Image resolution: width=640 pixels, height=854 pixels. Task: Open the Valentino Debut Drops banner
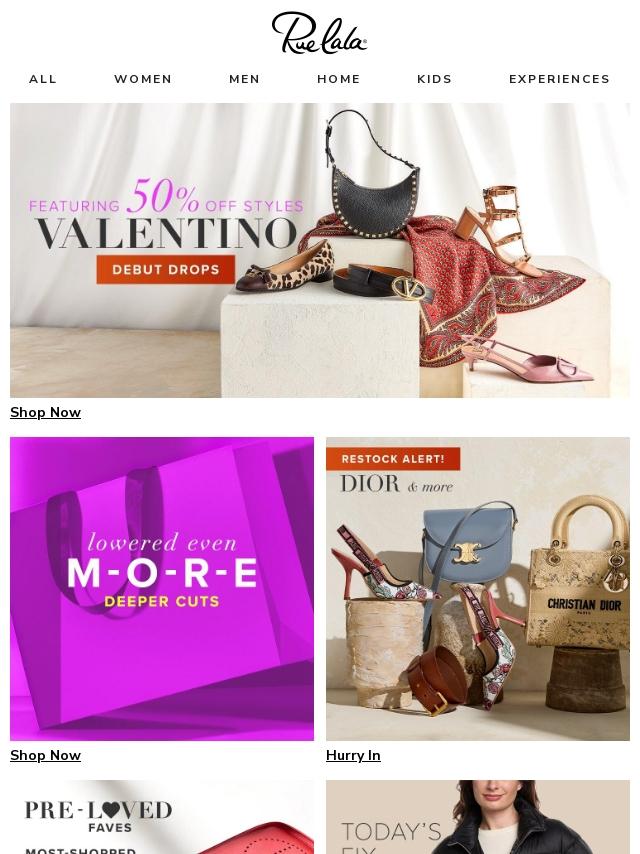pos(320,250)
